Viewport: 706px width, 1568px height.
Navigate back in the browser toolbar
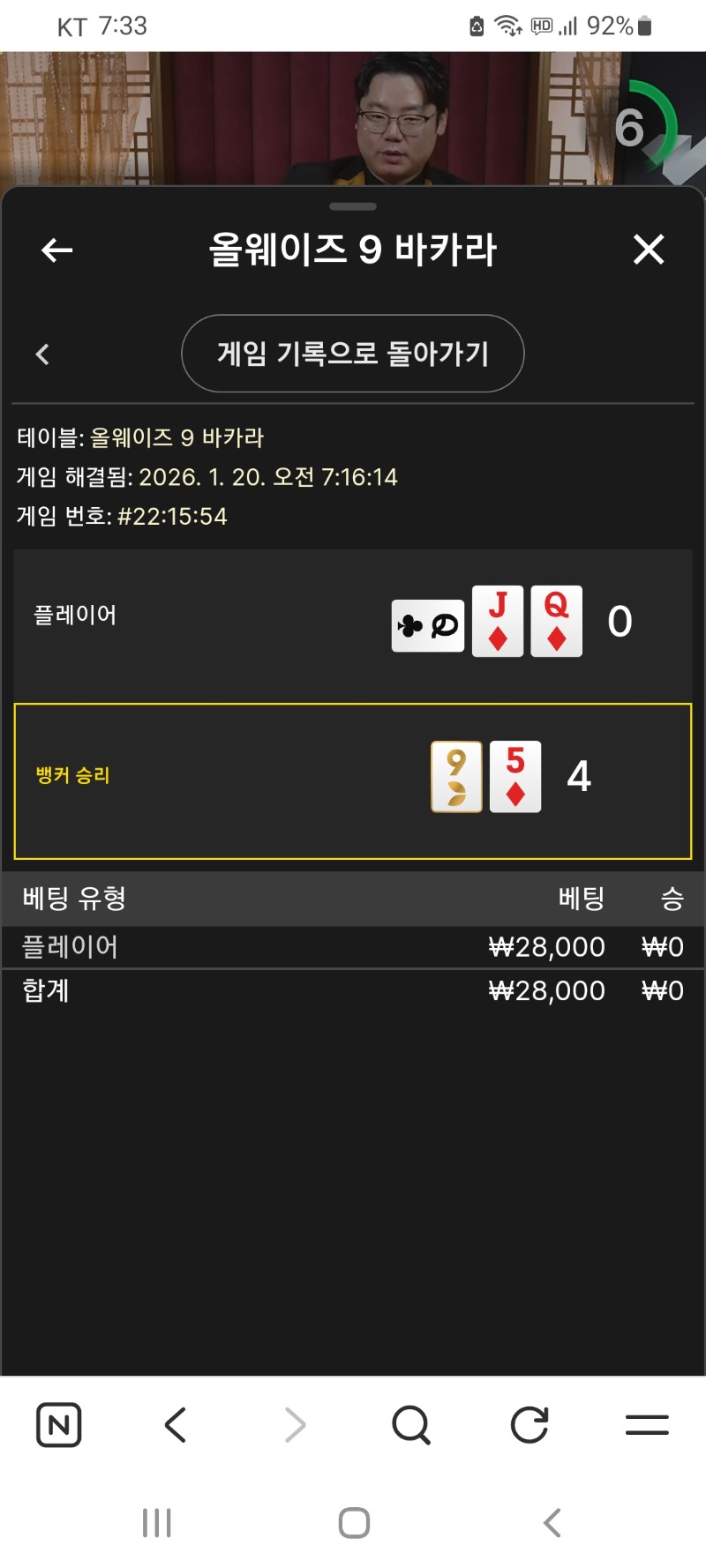(176, 1424)
